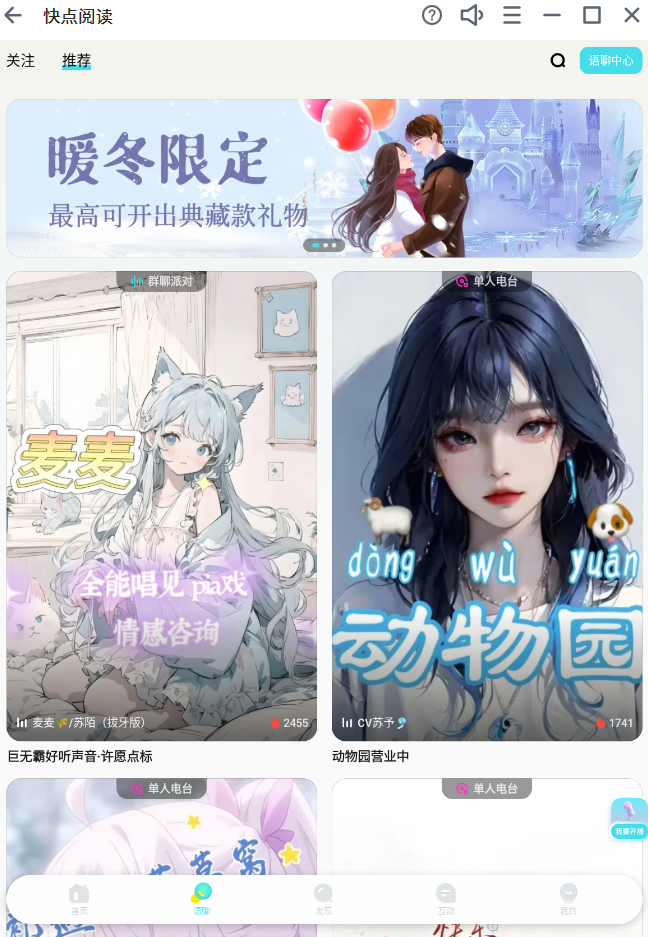
Task: Open the 语聊 bottom tab
Action: (202, 899)
